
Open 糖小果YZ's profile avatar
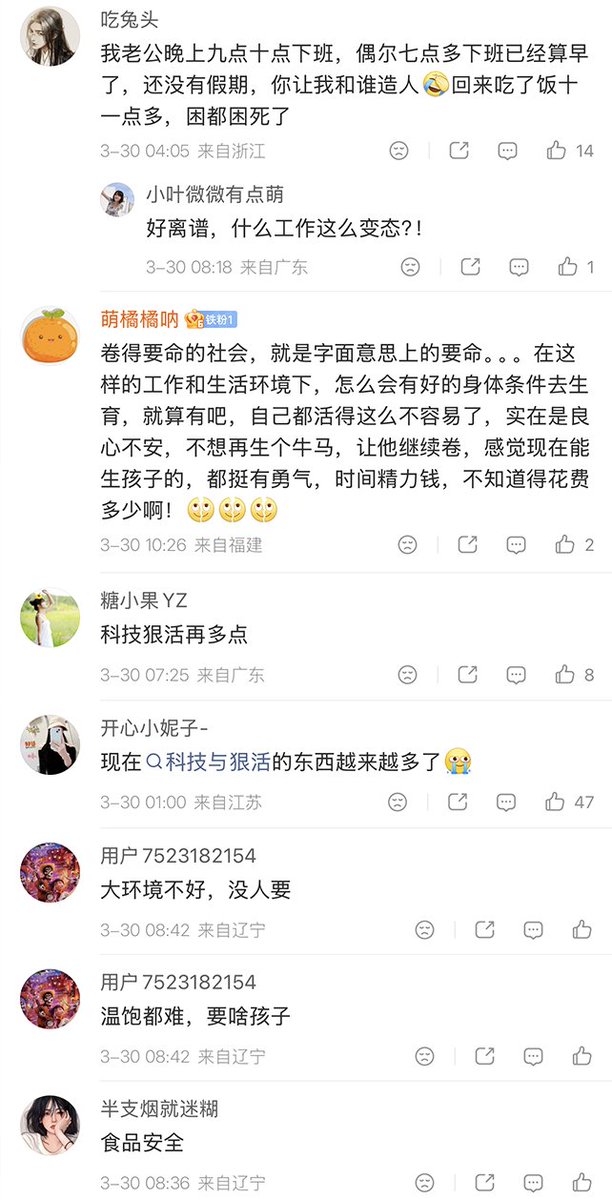(50, 617)
